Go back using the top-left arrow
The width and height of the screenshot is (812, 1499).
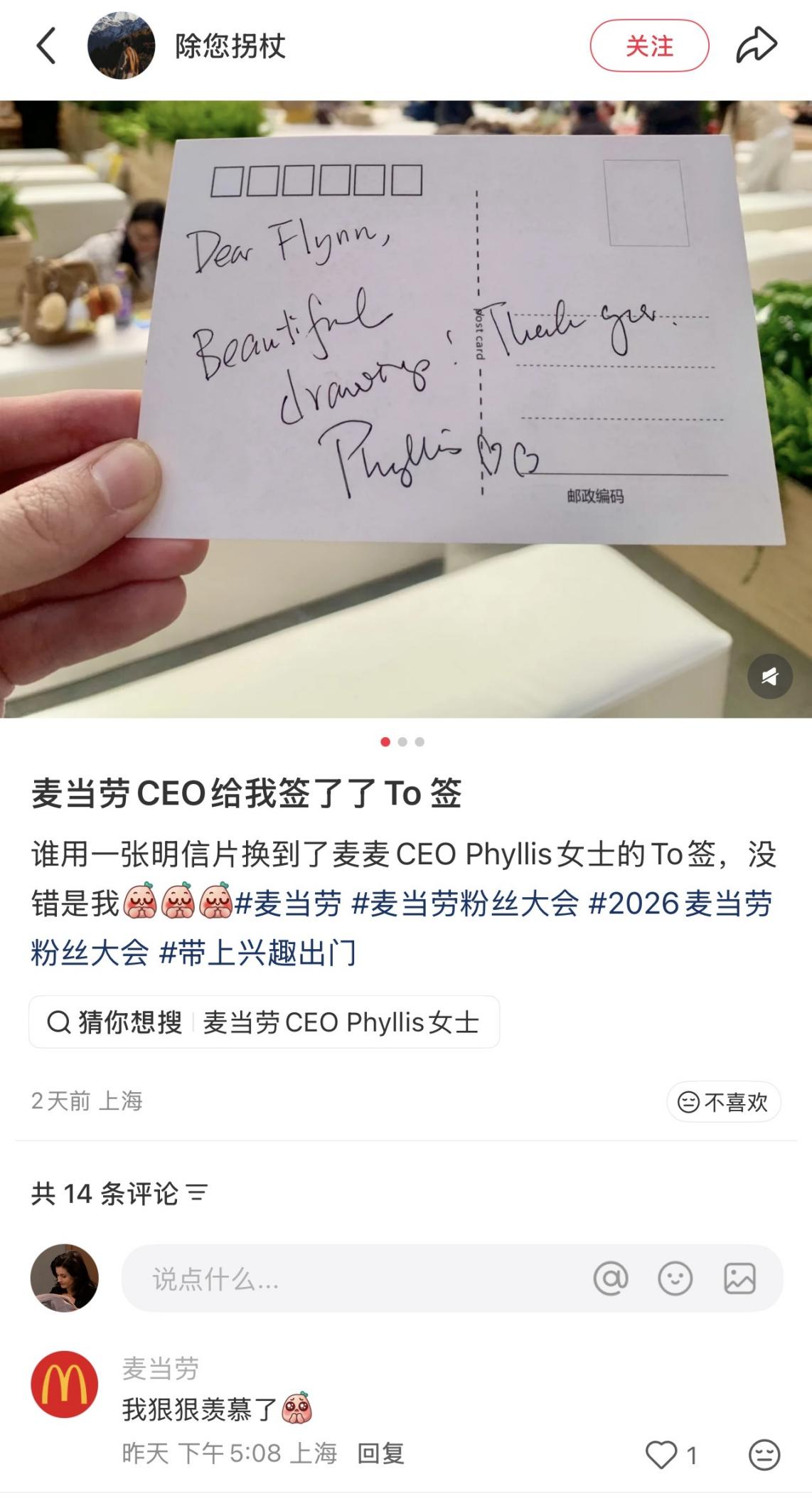coord(46,46)
